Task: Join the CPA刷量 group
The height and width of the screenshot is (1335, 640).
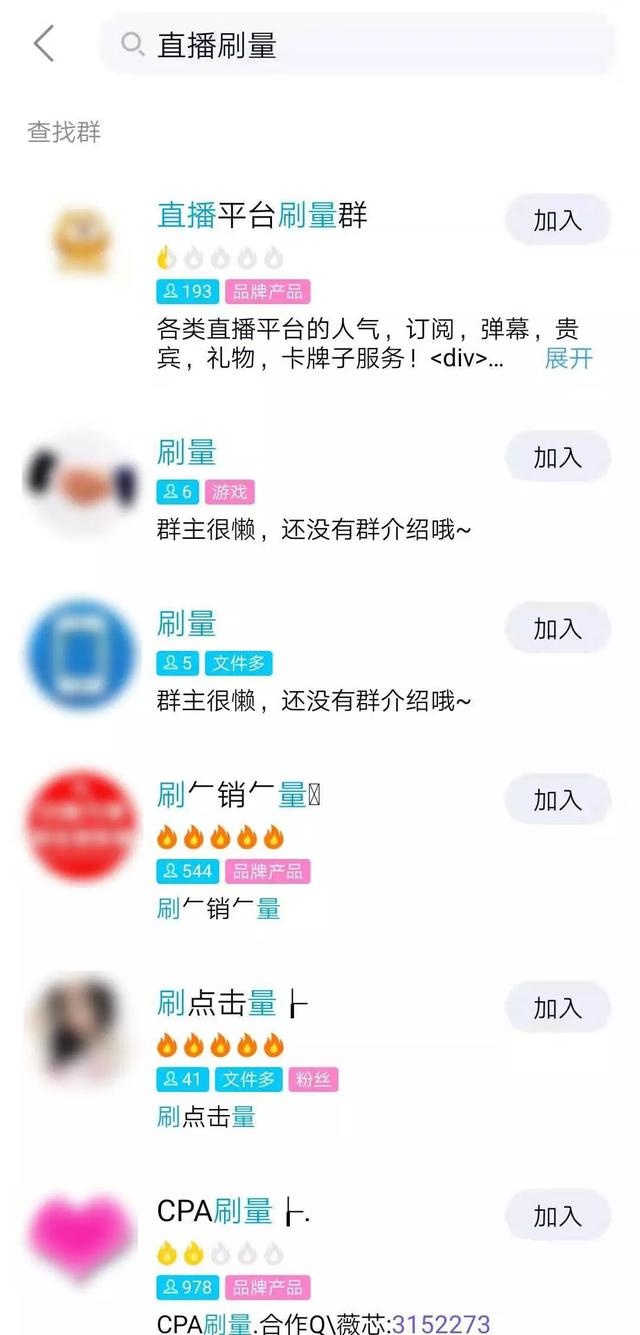Action: point(557,1216)
